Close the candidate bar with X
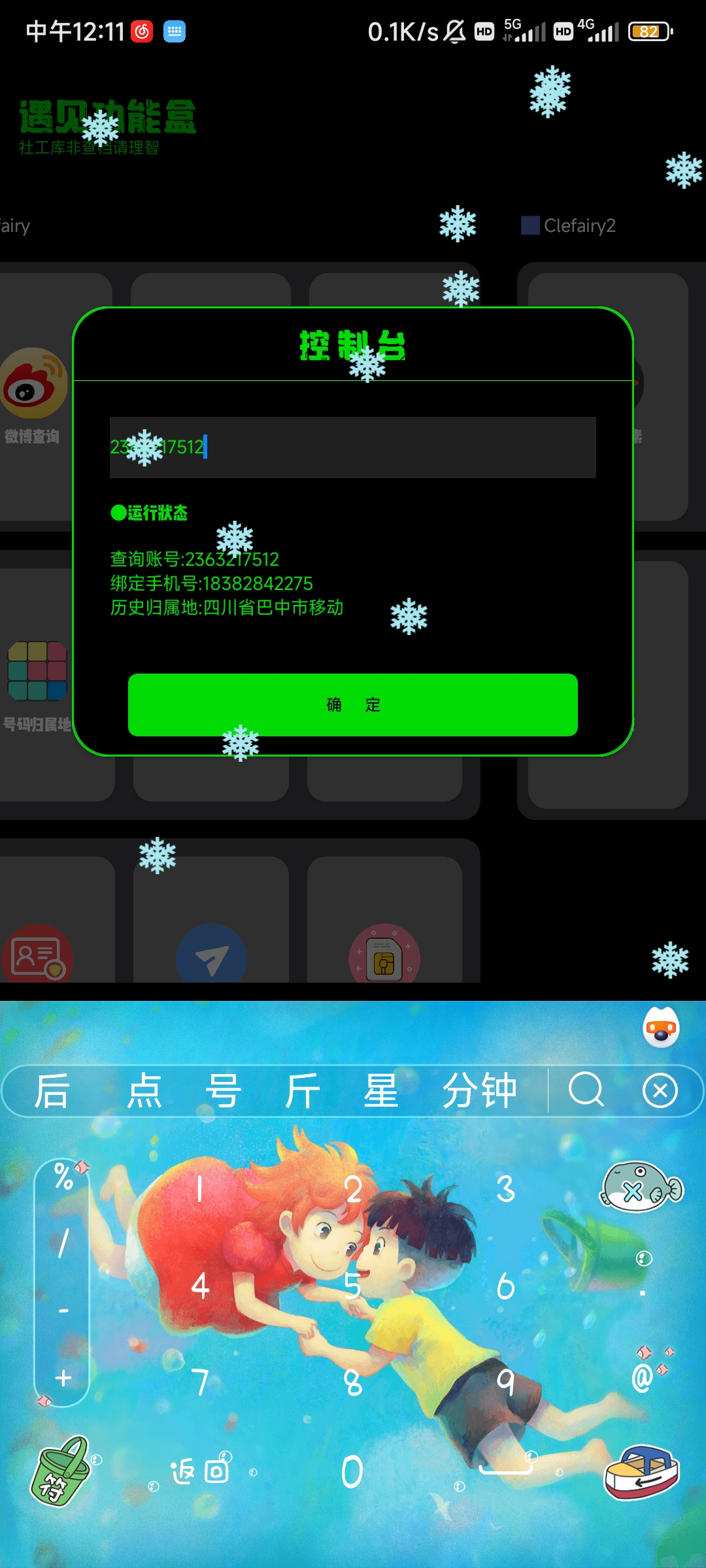This screenshot has width=706, height=1568. coord(660,1090)
